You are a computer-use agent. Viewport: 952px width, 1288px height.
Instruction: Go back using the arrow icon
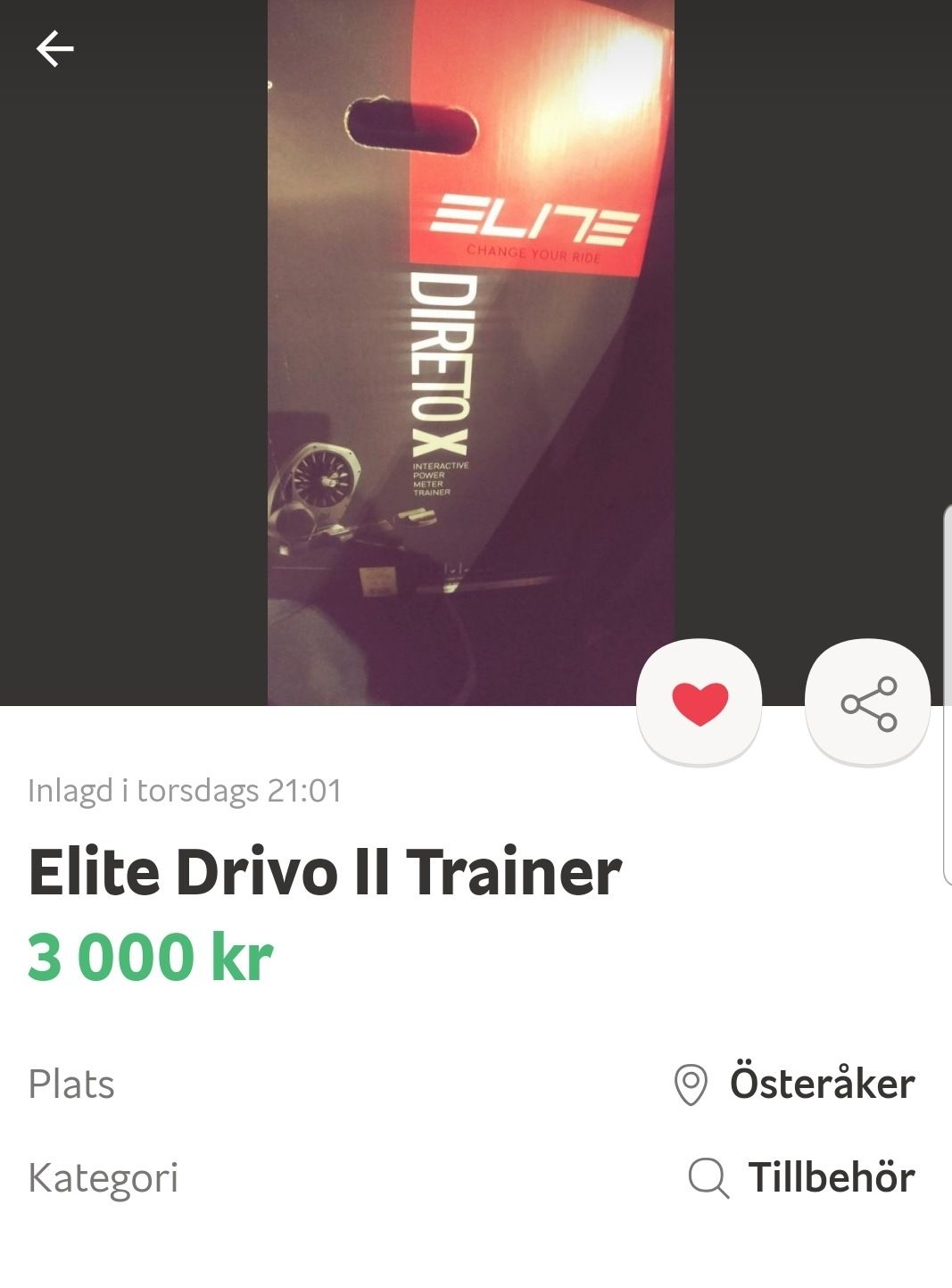click(x=54, y=48)
